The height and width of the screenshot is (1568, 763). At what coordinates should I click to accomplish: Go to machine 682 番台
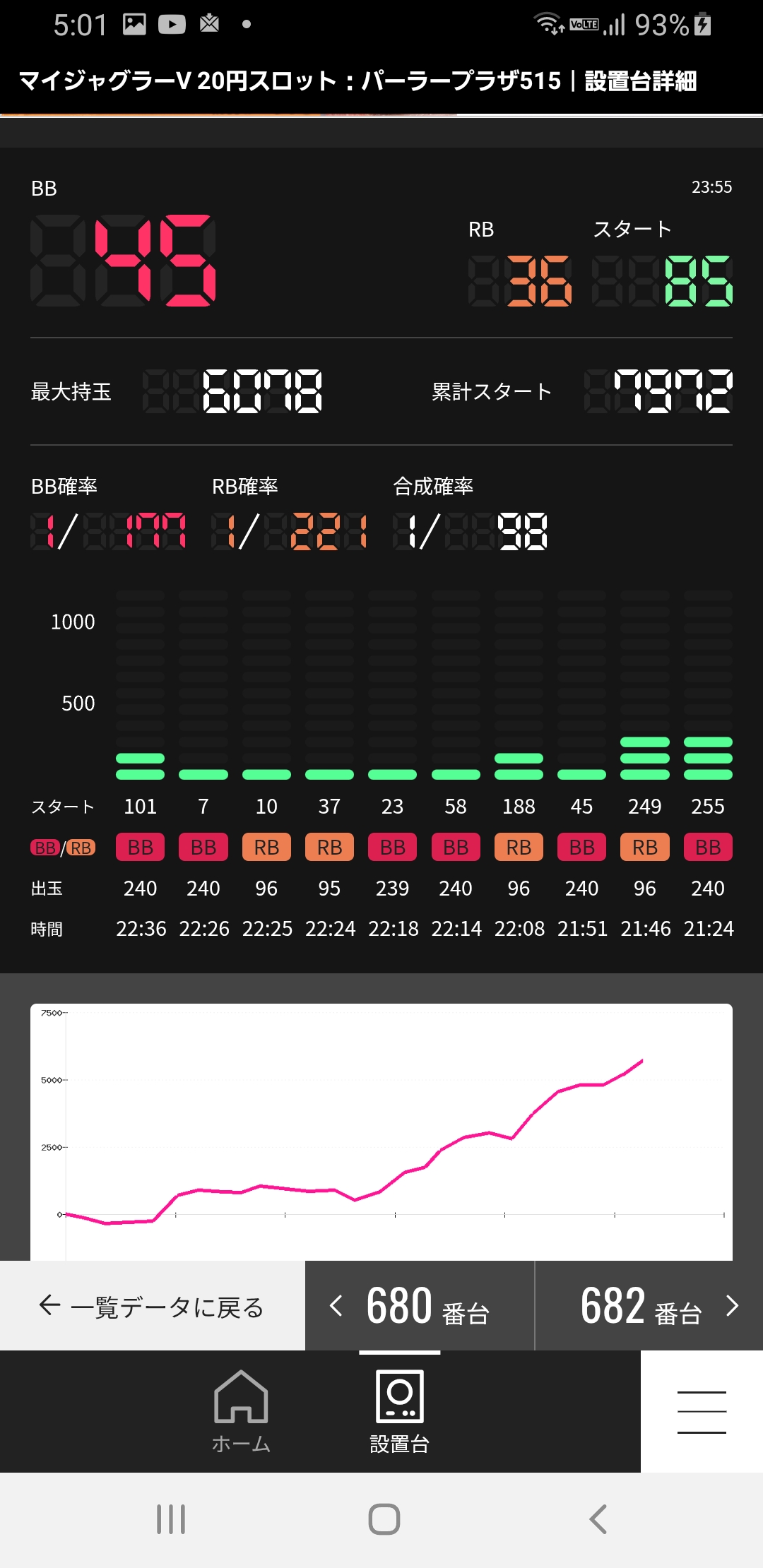click(649, 1306)
